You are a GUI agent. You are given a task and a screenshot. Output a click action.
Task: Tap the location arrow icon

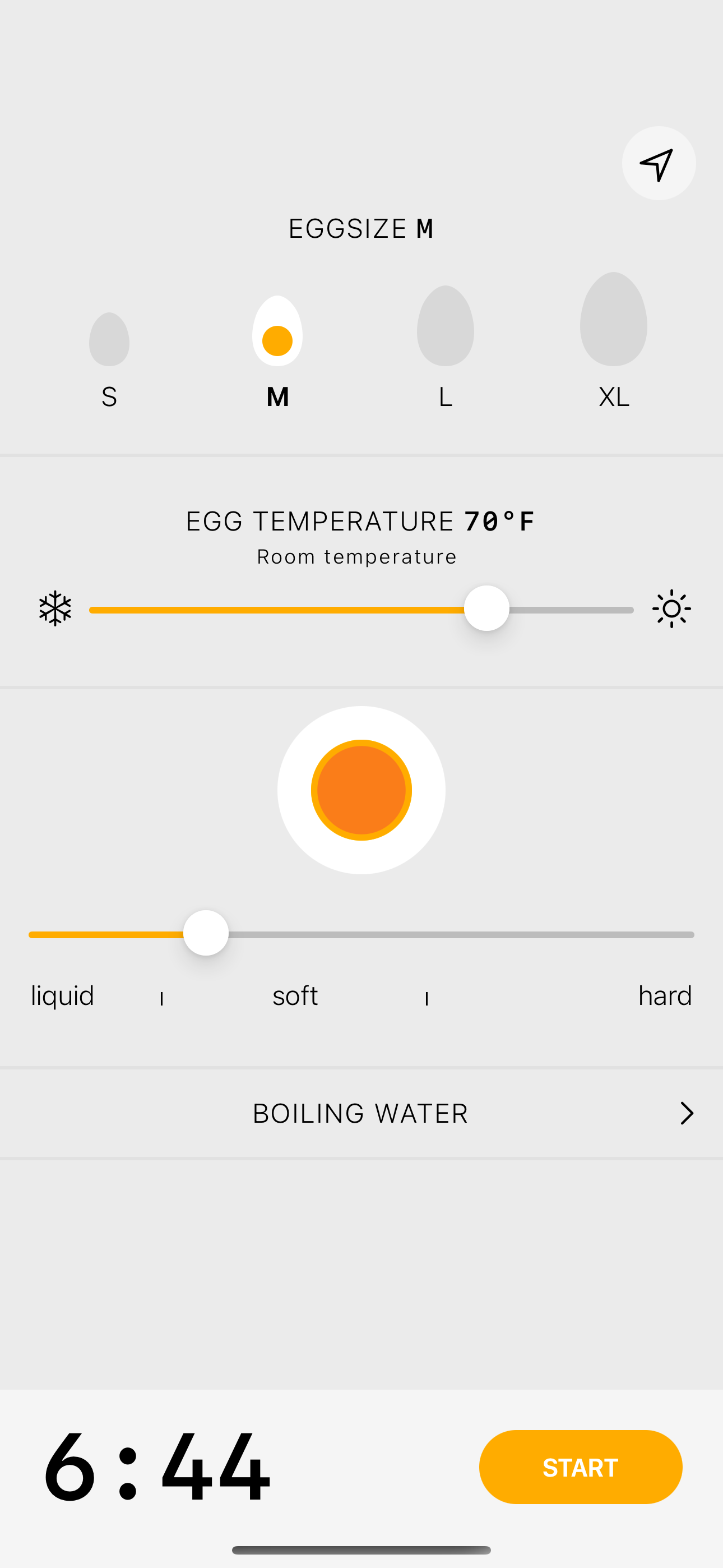coord(659,163)
